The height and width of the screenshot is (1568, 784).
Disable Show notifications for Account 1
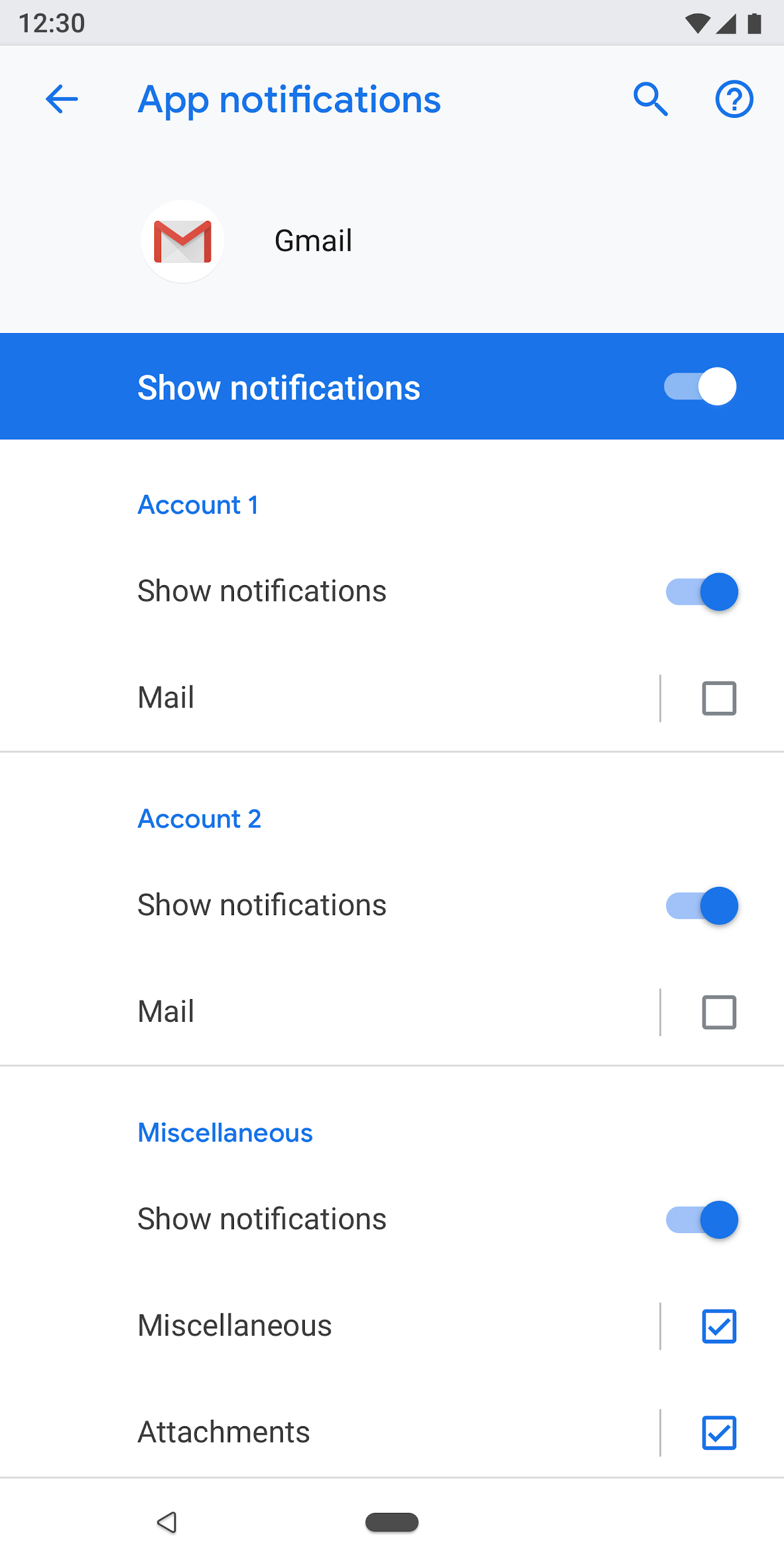(x=701, y=591)
